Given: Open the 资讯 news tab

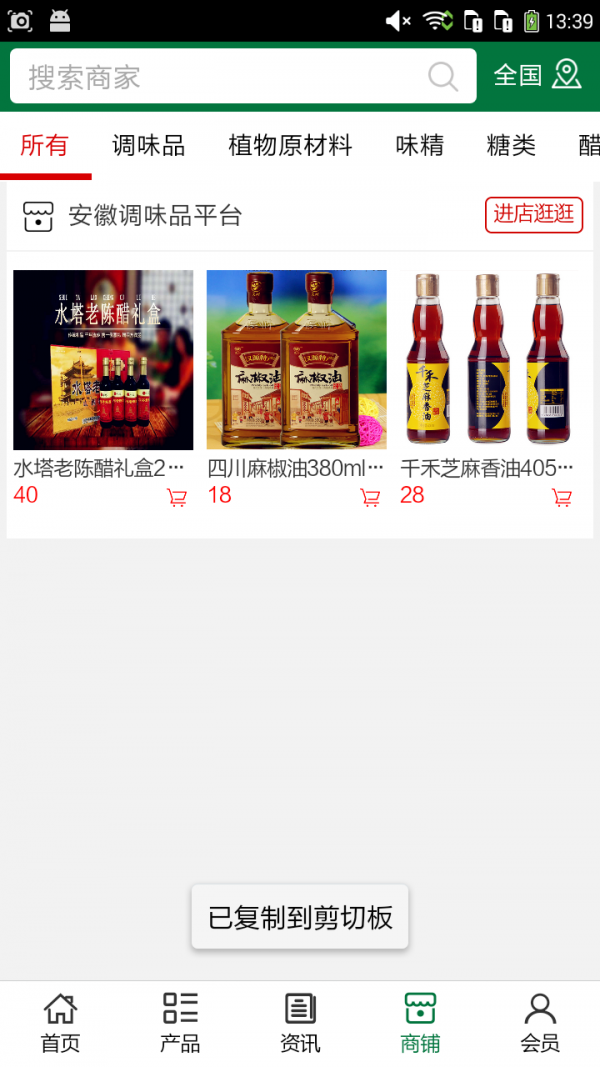Looking at the screenshot, I should click(x=300, y=1023).
